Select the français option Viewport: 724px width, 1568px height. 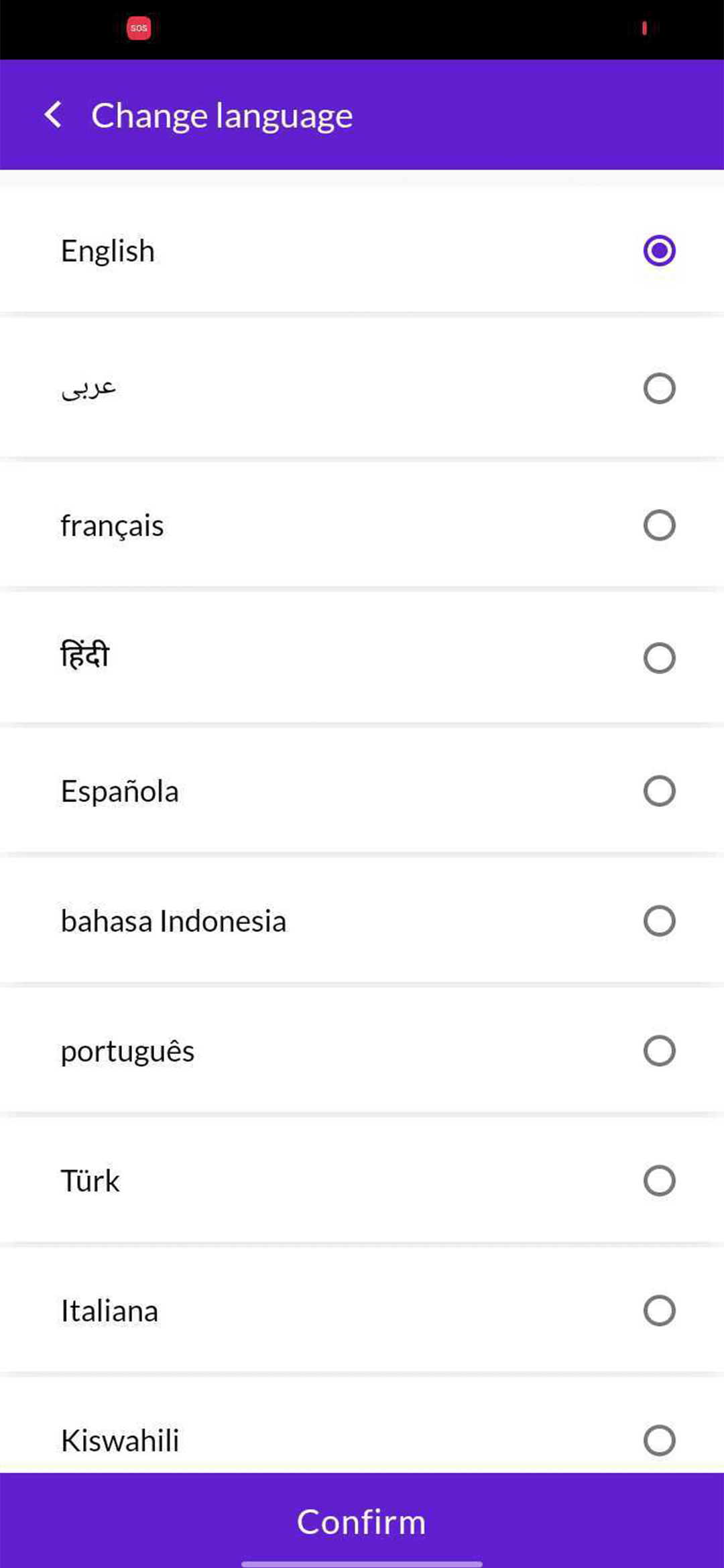click(659, 525)
